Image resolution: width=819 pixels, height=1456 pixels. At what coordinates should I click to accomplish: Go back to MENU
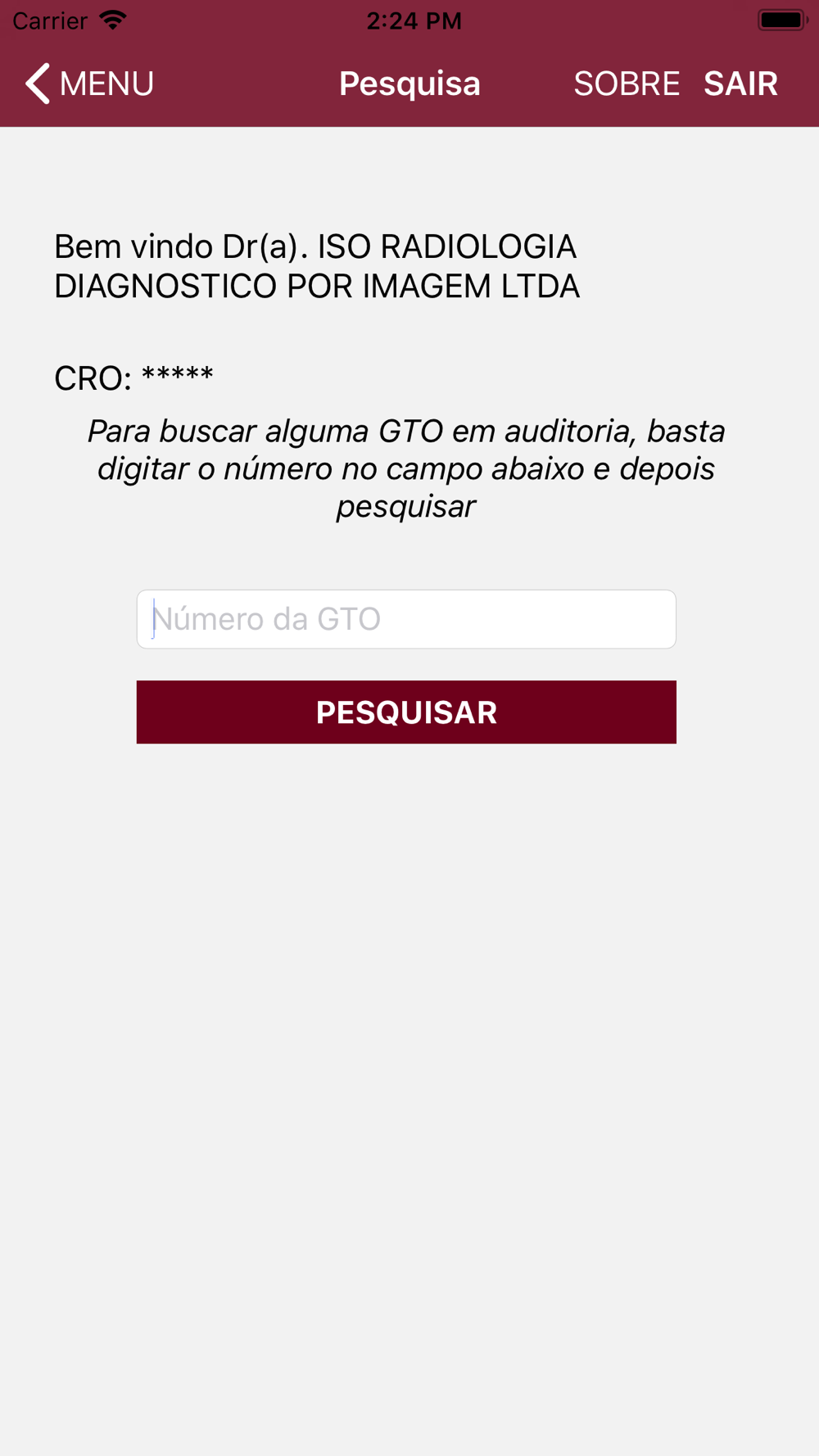tap(89, 84)
